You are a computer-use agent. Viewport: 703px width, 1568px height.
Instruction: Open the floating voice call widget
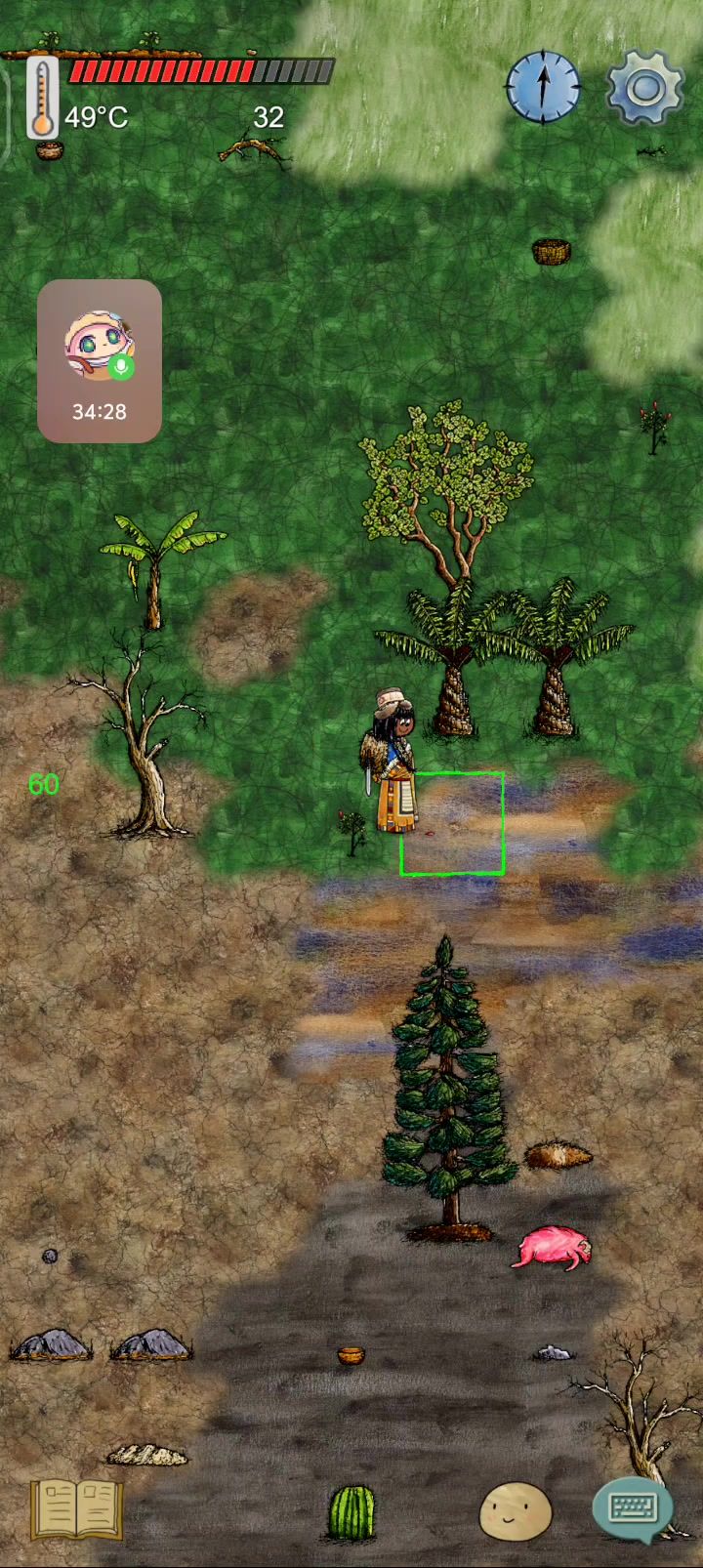(100, 361)
